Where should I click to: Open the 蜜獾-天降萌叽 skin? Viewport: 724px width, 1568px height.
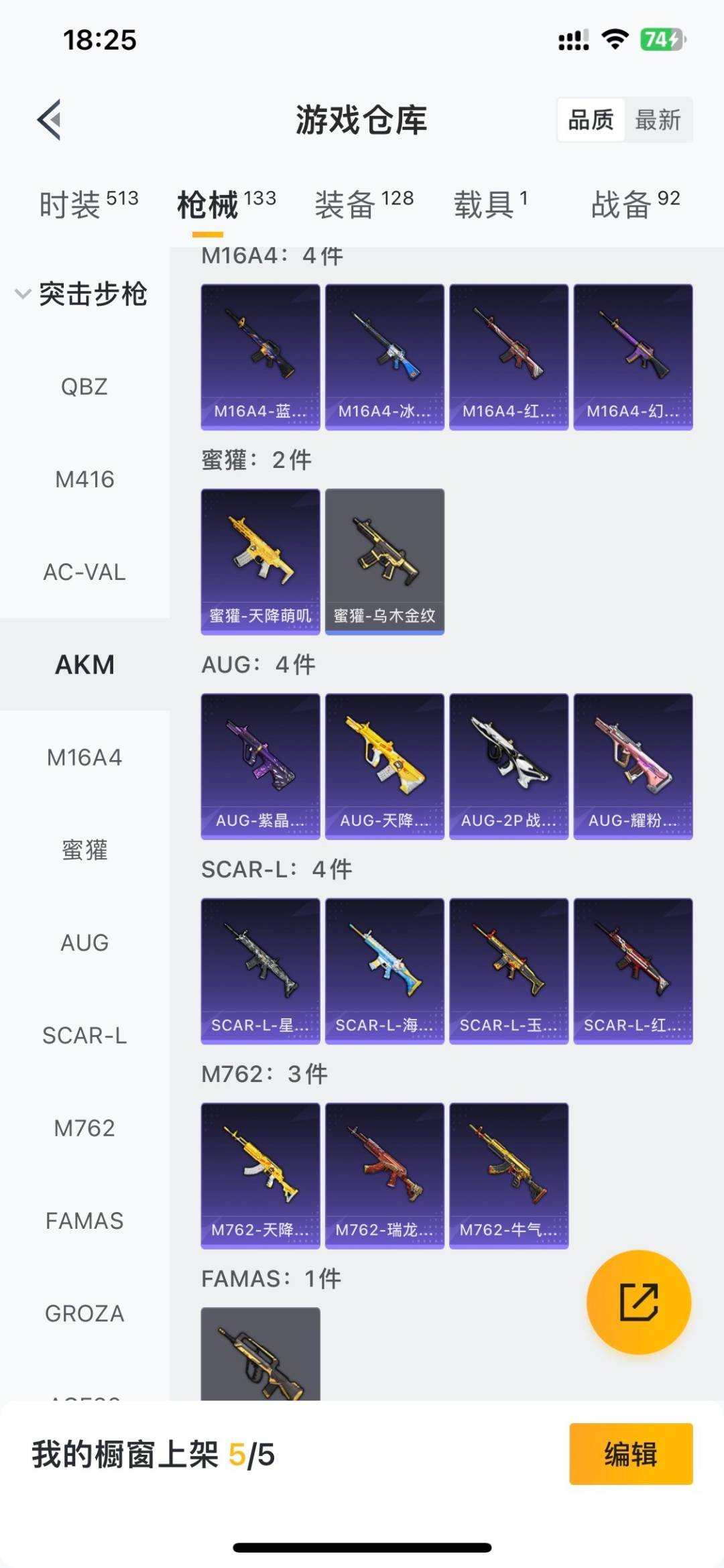point(260,560)
